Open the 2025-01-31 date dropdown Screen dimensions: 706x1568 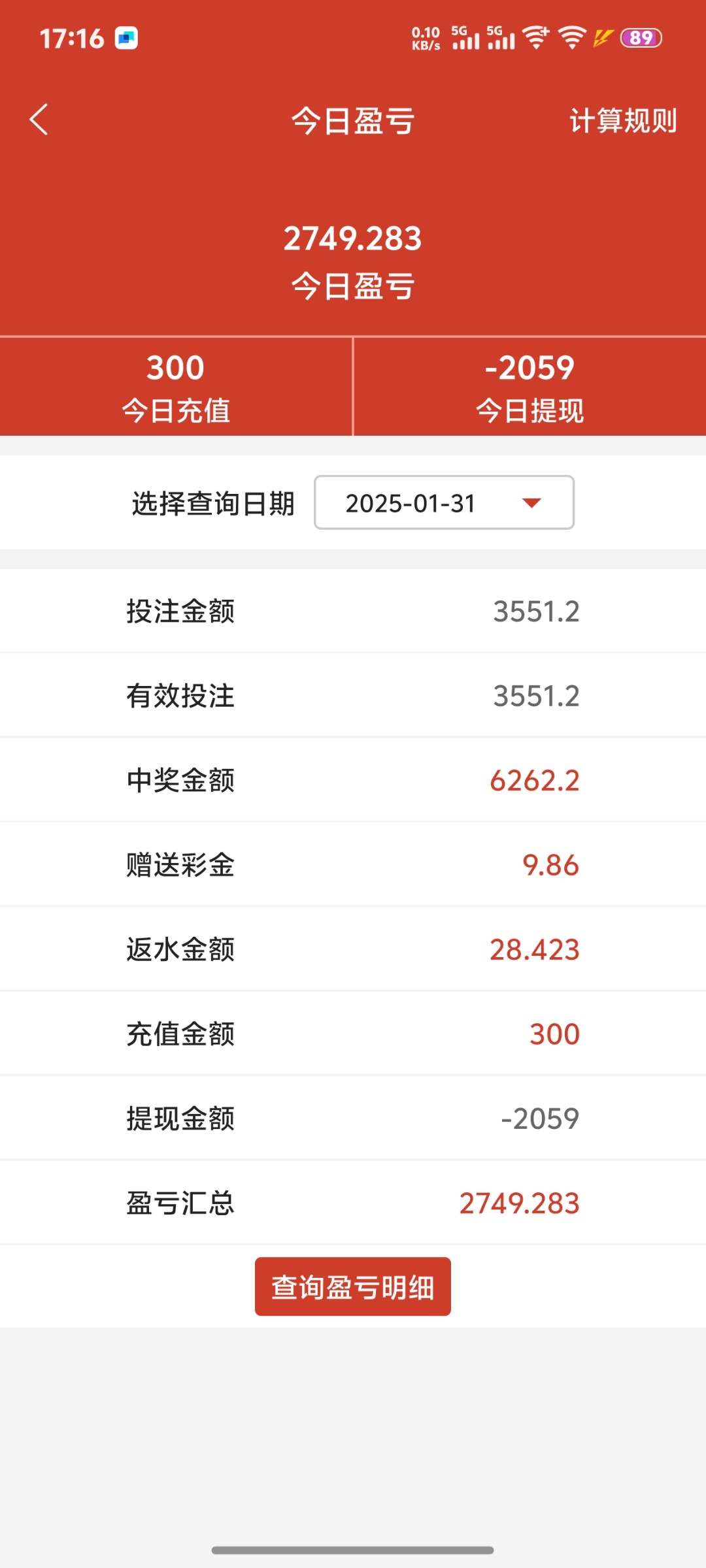tap(444, 502)
